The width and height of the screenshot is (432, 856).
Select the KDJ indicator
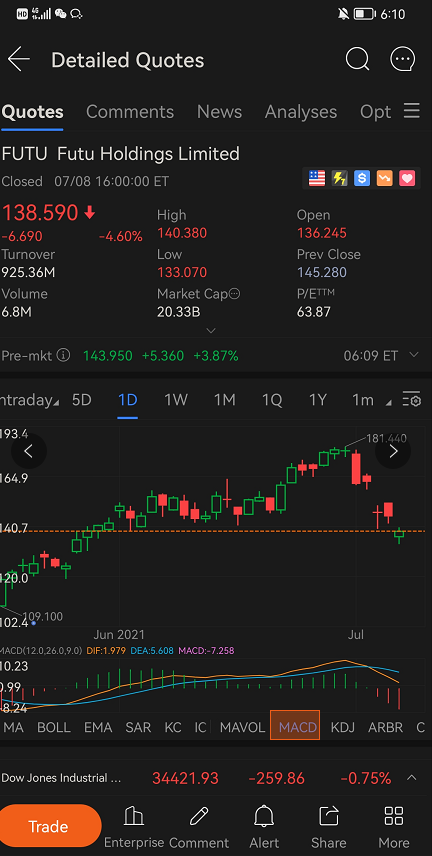(343, 727)
